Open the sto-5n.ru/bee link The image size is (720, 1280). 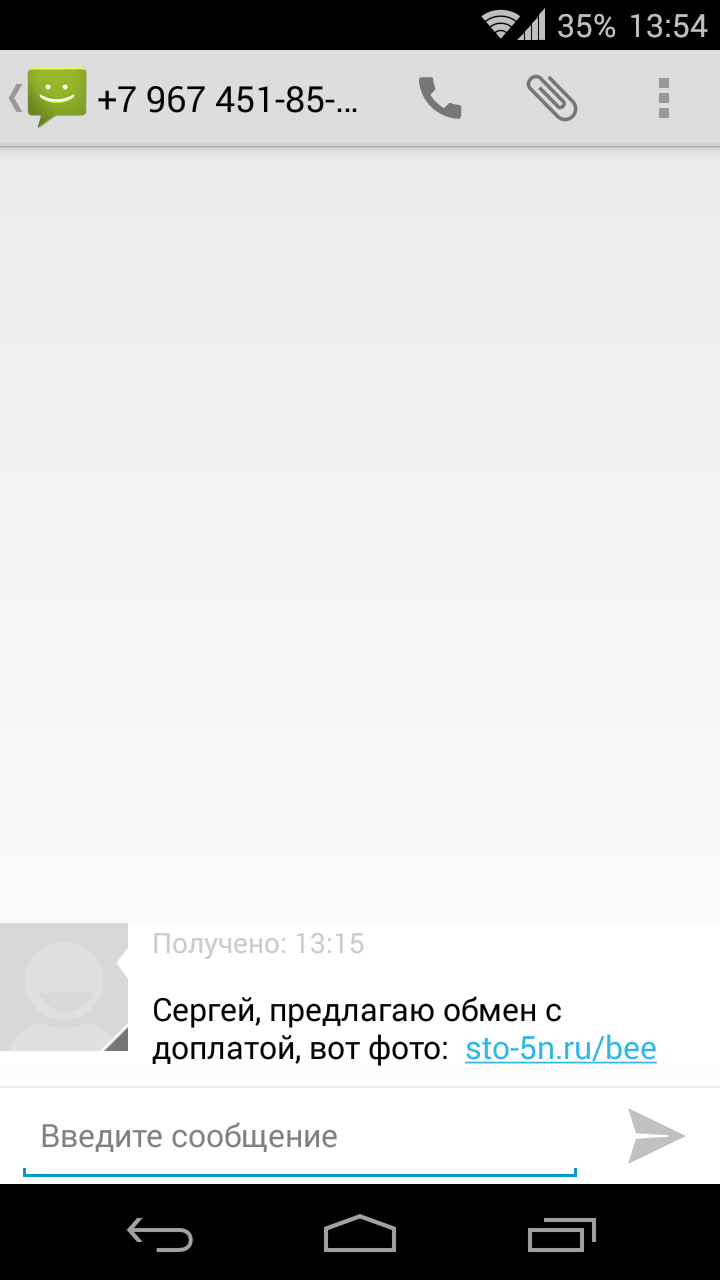click(560, 1049)
